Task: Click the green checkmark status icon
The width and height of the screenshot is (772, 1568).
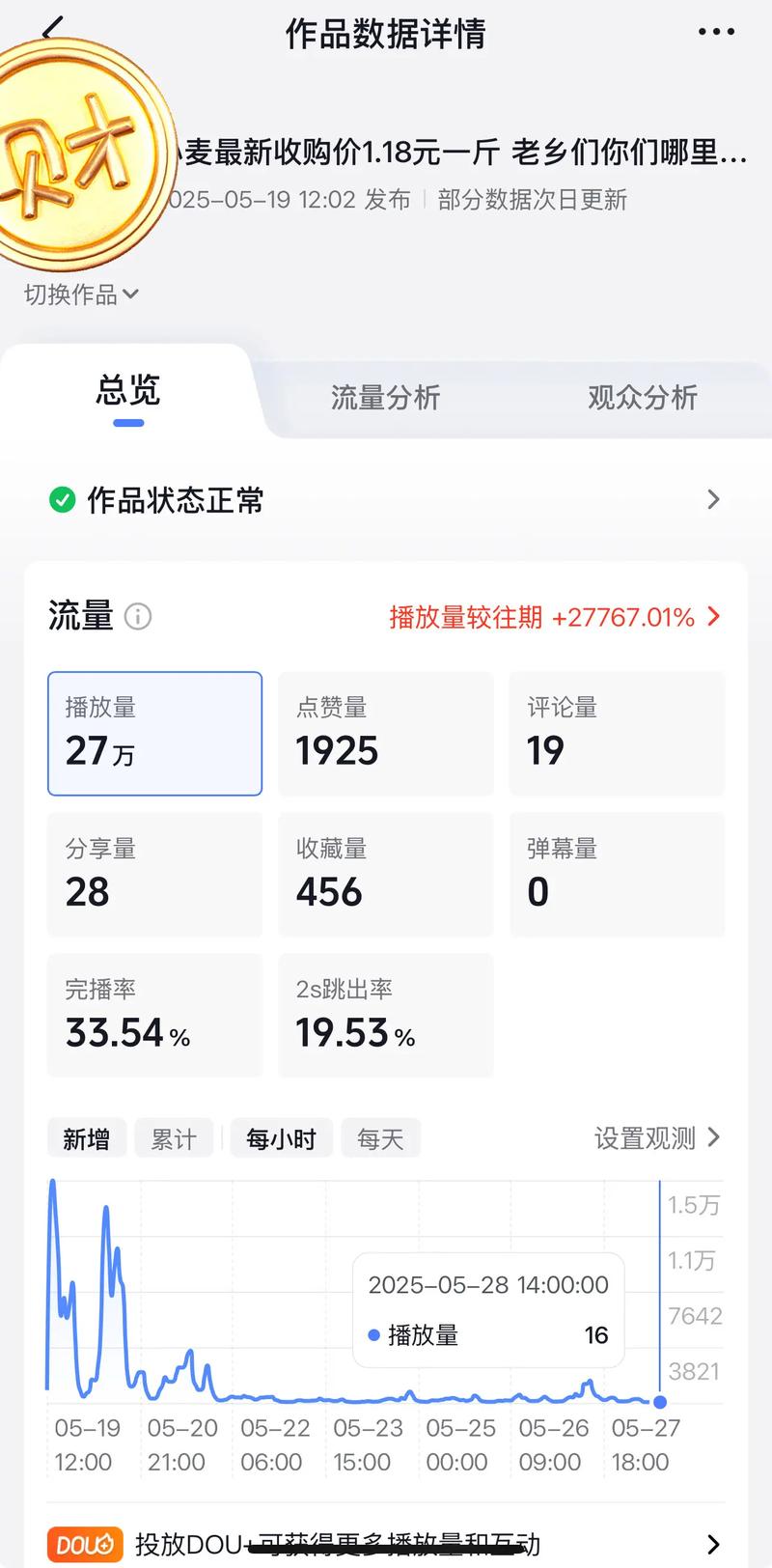Action: click(61, 499)
